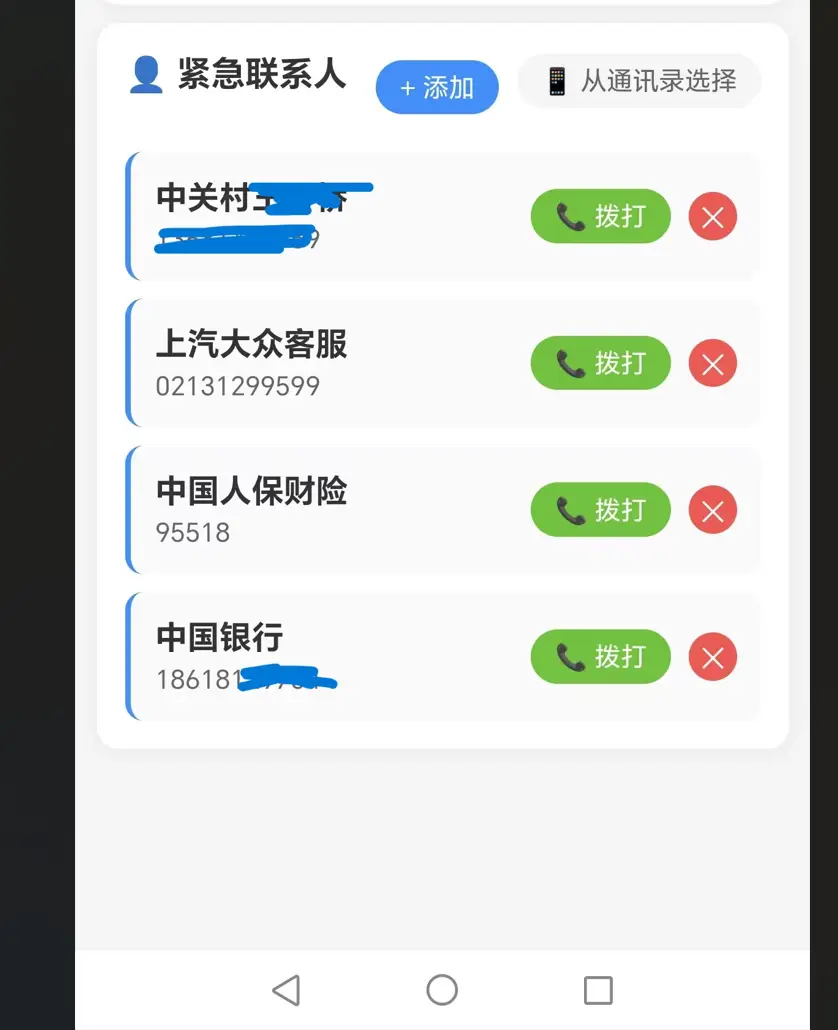Call 中国人保财险 at 95518
838x1030 pixels.
(x=600, y=510)
